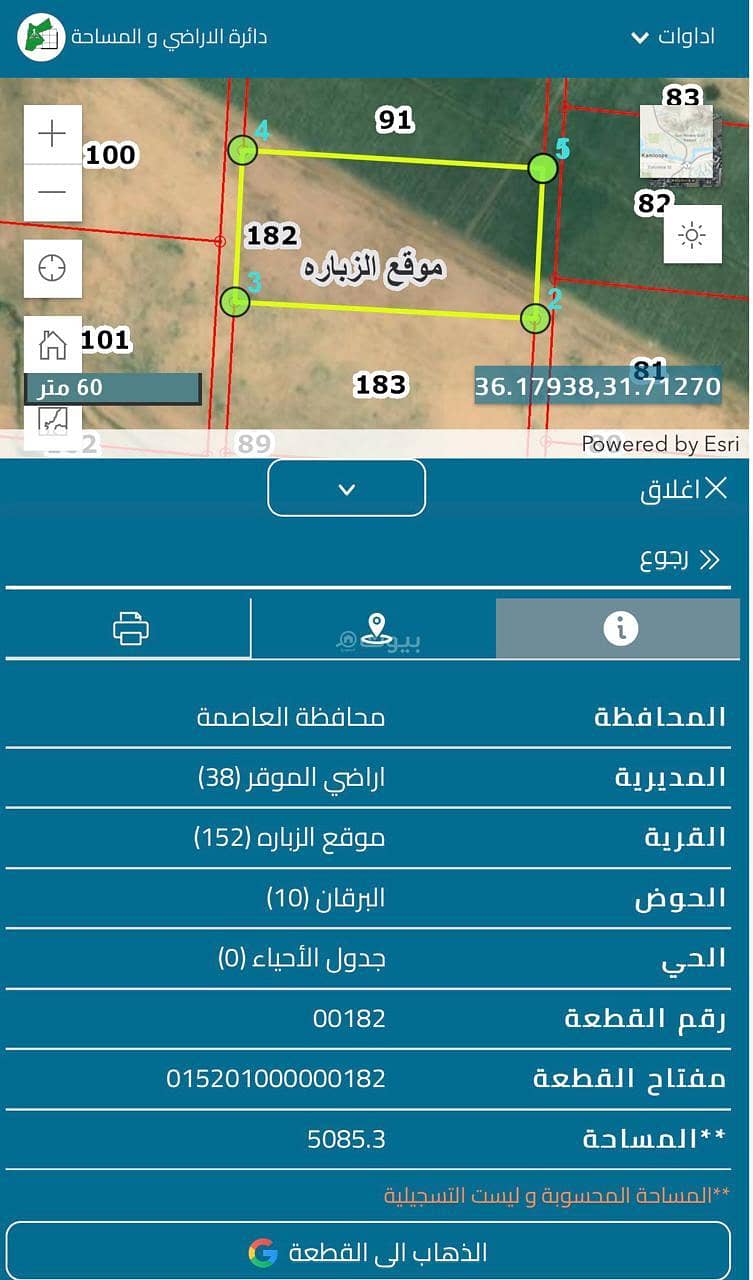Collapse the panel with the chevron button
The width and height of the screenshot is (753, 1280).
coord(346,489)
